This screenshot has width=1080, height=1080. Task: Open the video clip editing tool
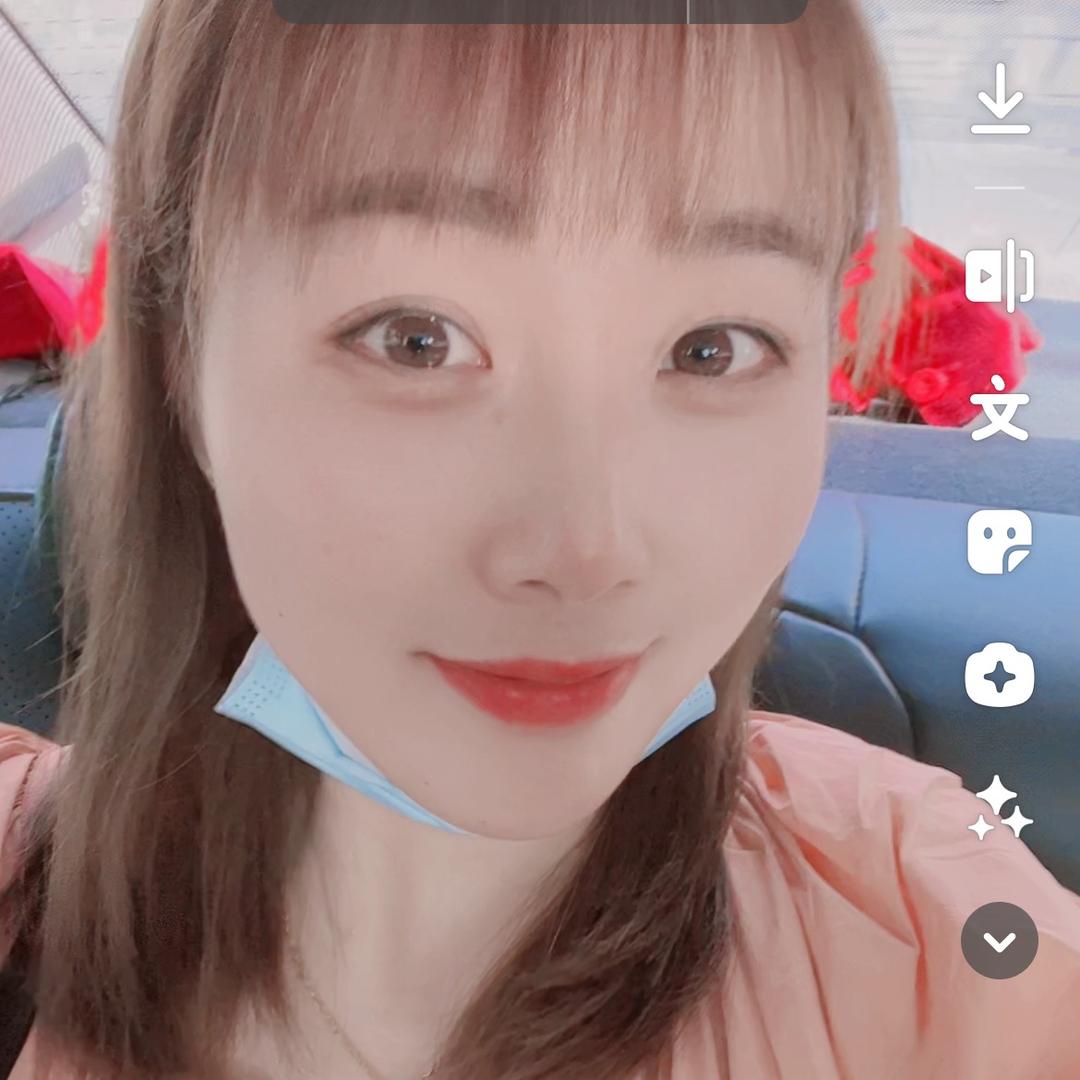(1000, 276)
